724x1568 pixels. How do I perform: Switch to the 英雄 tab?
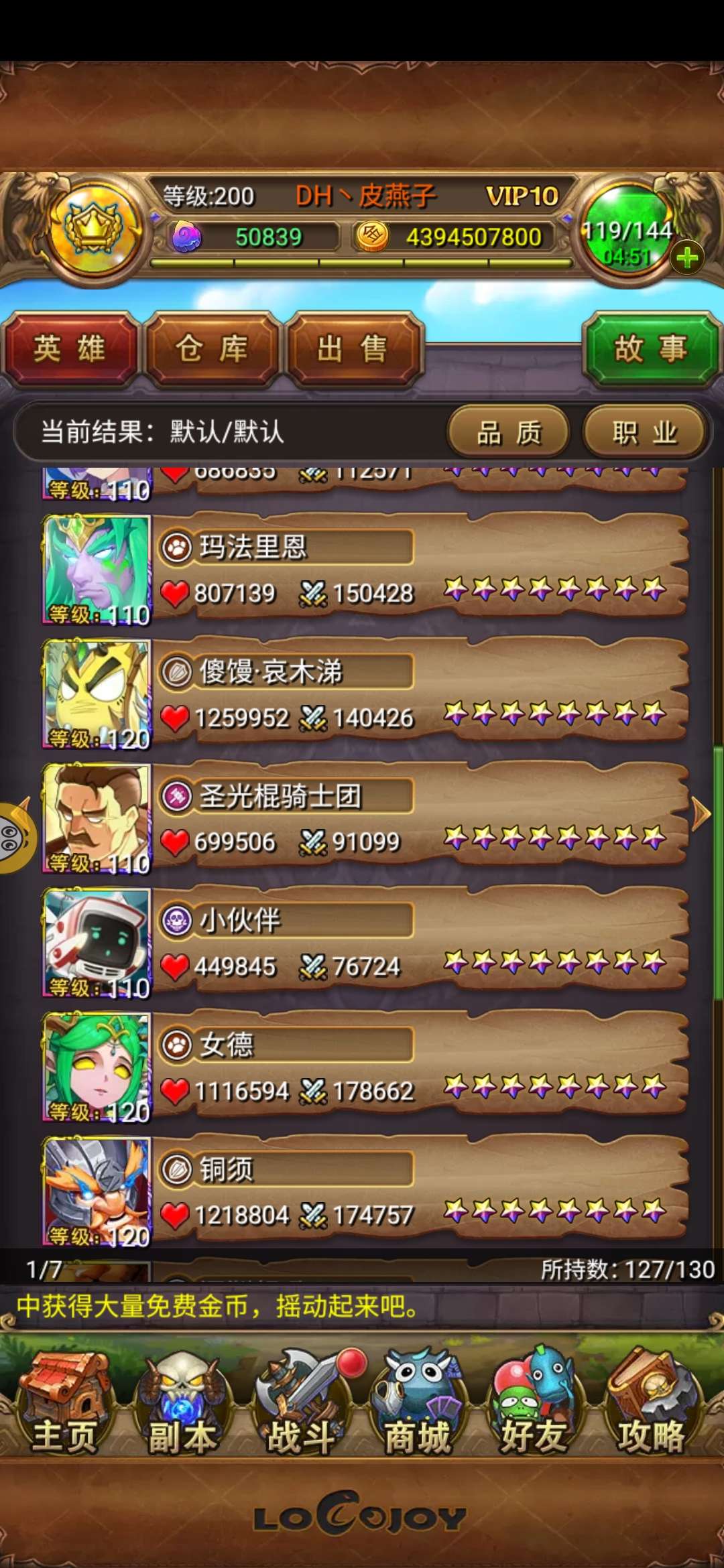pyautogui.click(x=70, y=349)
